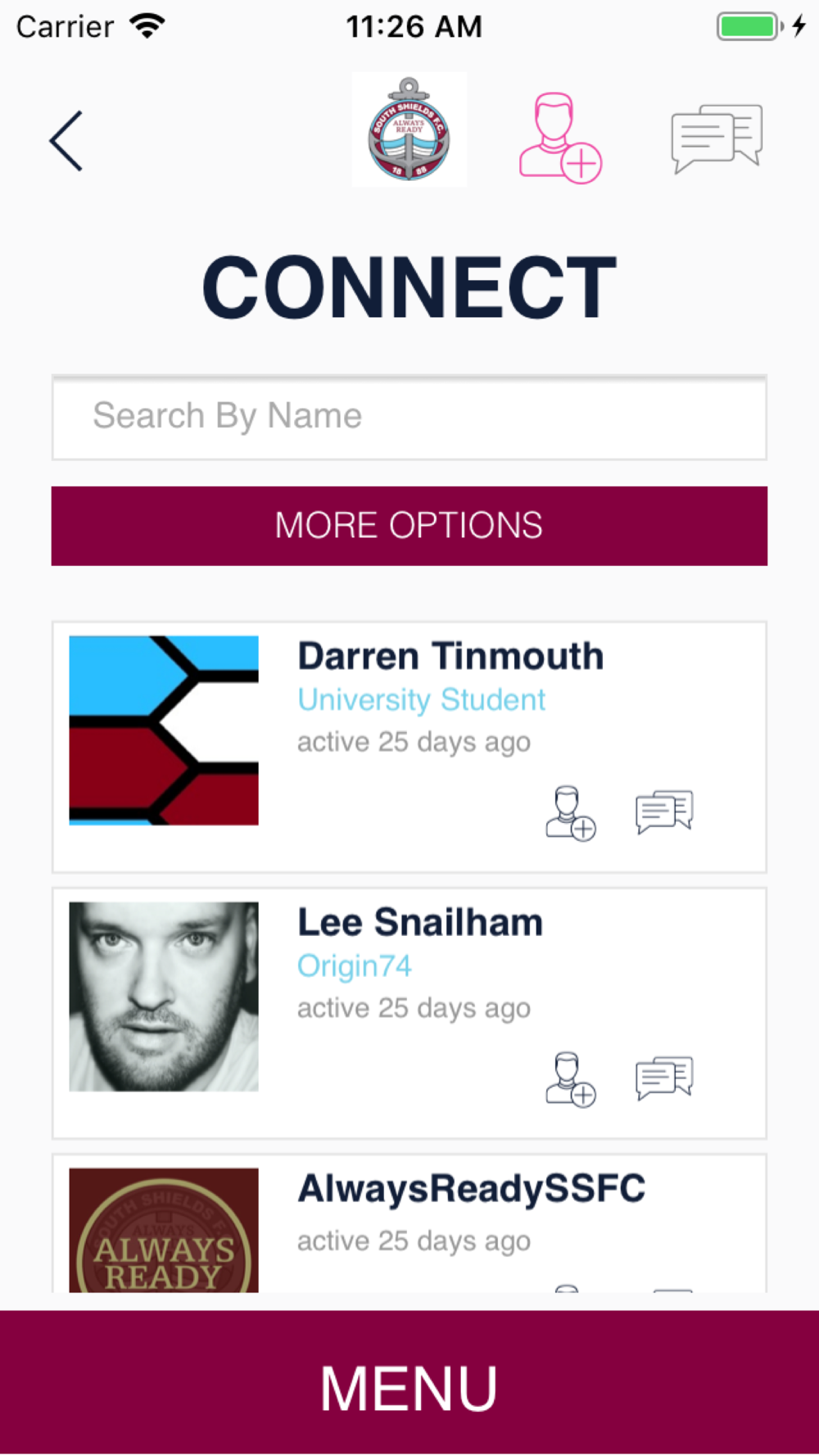Viewport: 819px width, 1456px height.
Task: Focus the Search By Name field
Action: 409,417
